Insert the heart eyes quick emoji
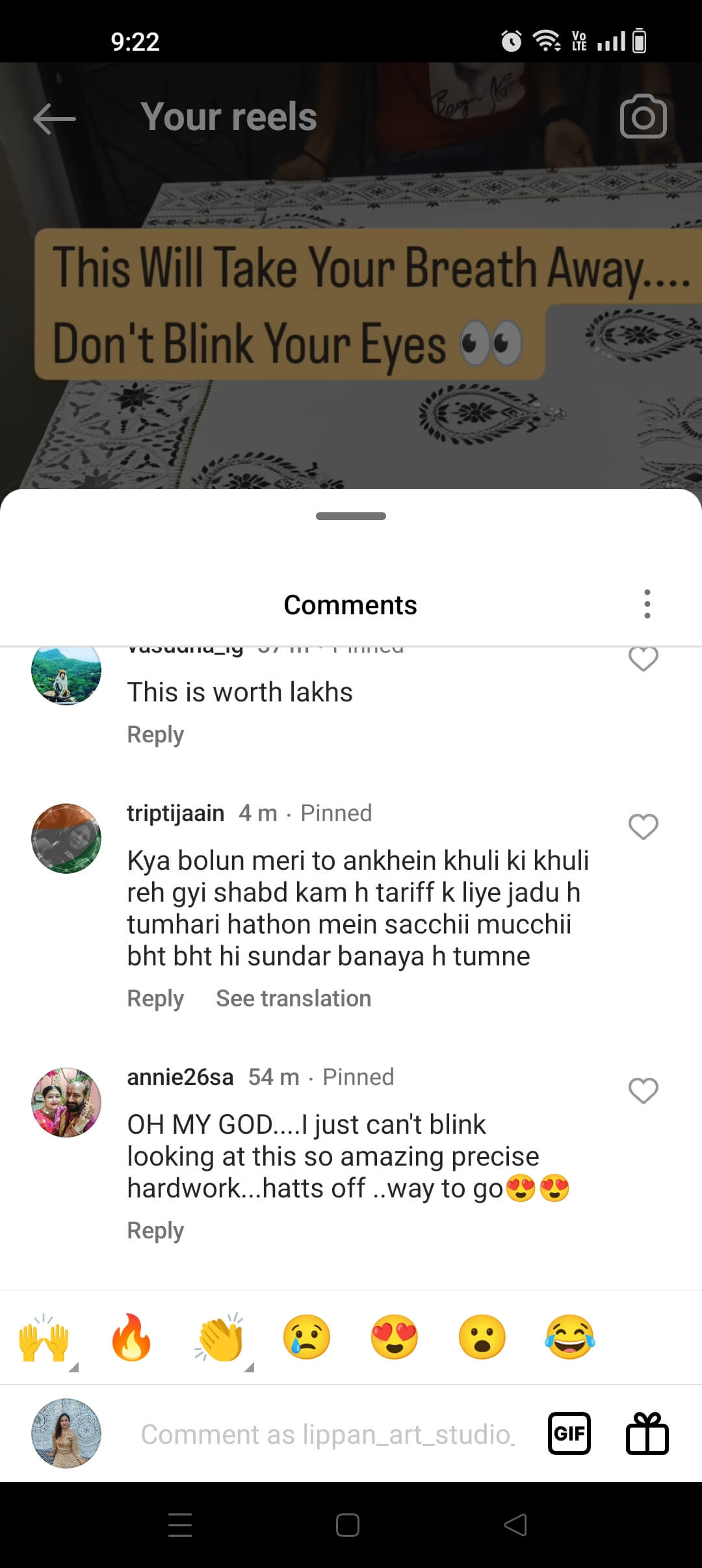This screenshot has height=1568, width=702. click(x=394, y=1338)
